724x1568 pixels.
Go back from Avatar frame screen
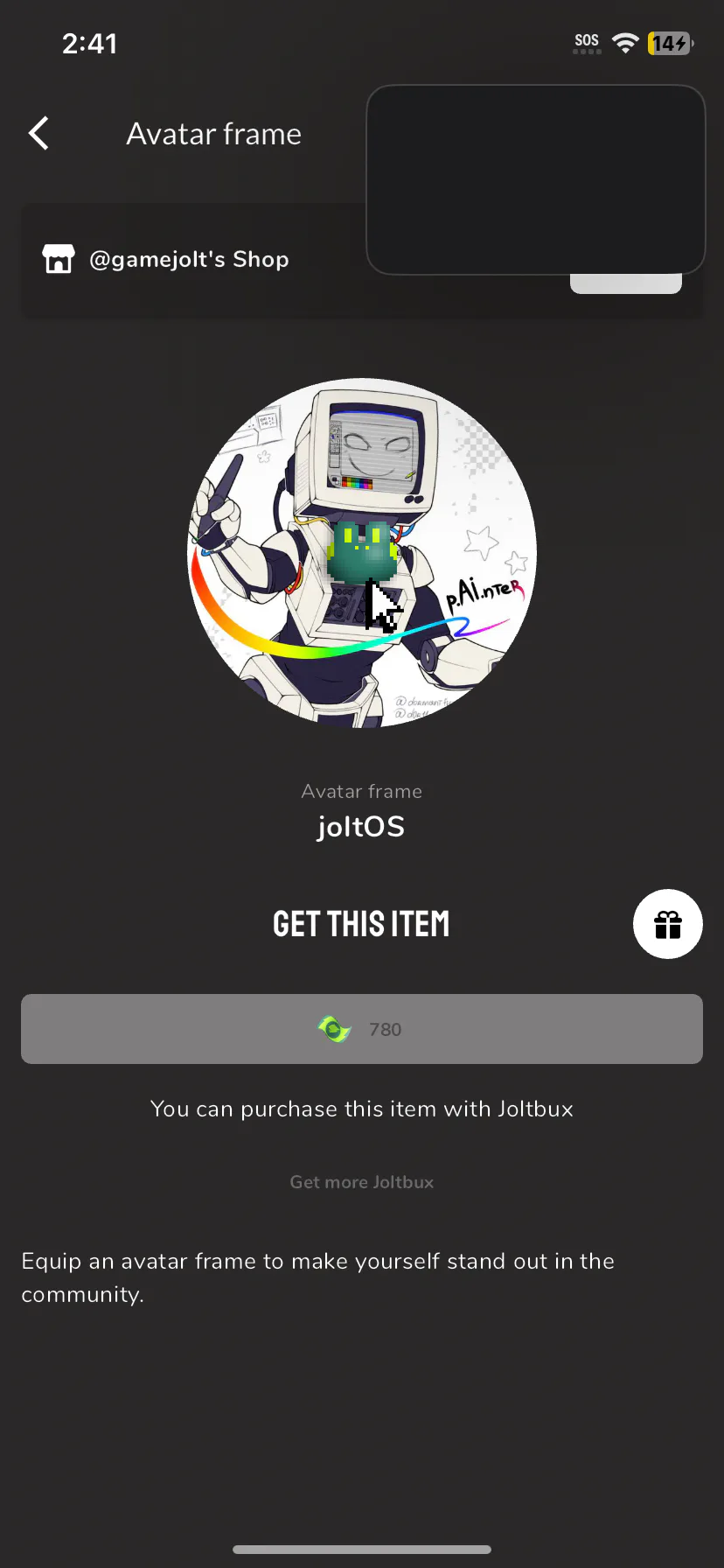[x=39, y=134]
